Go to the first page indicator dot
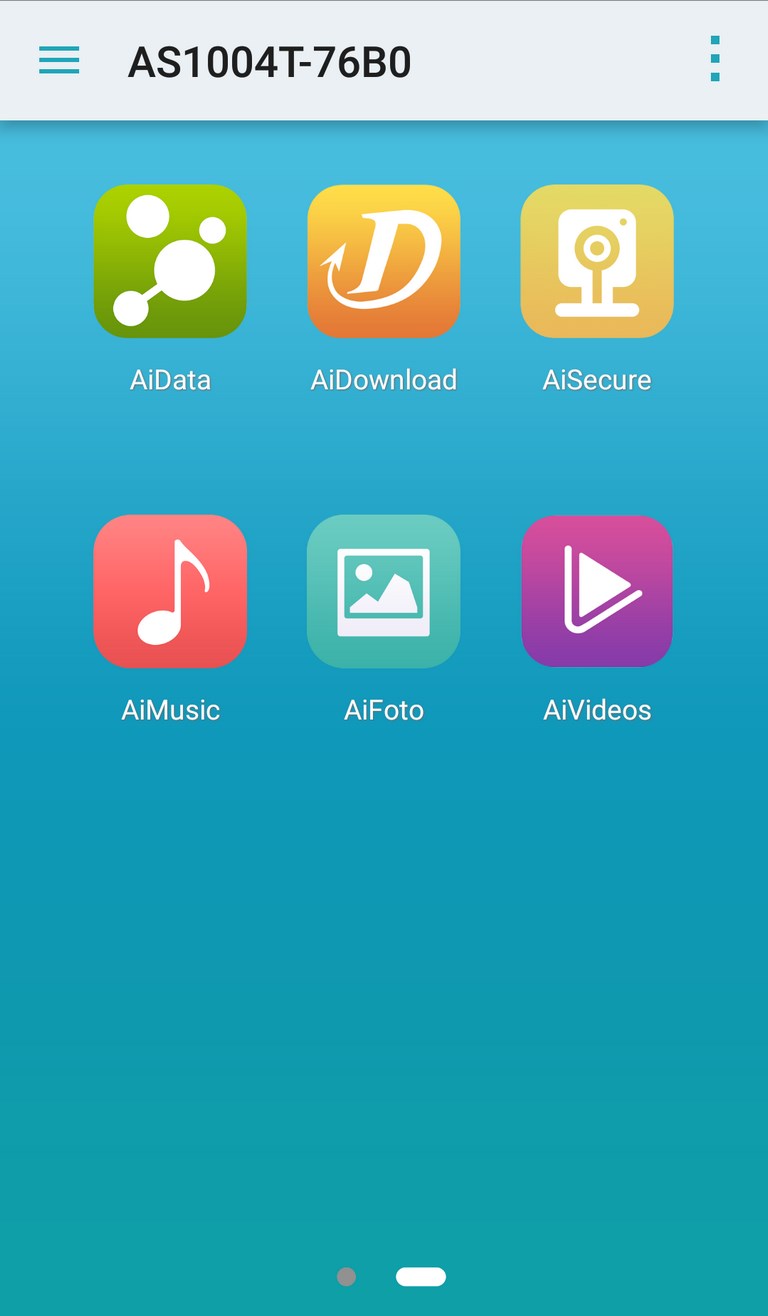 (347, 1277)
